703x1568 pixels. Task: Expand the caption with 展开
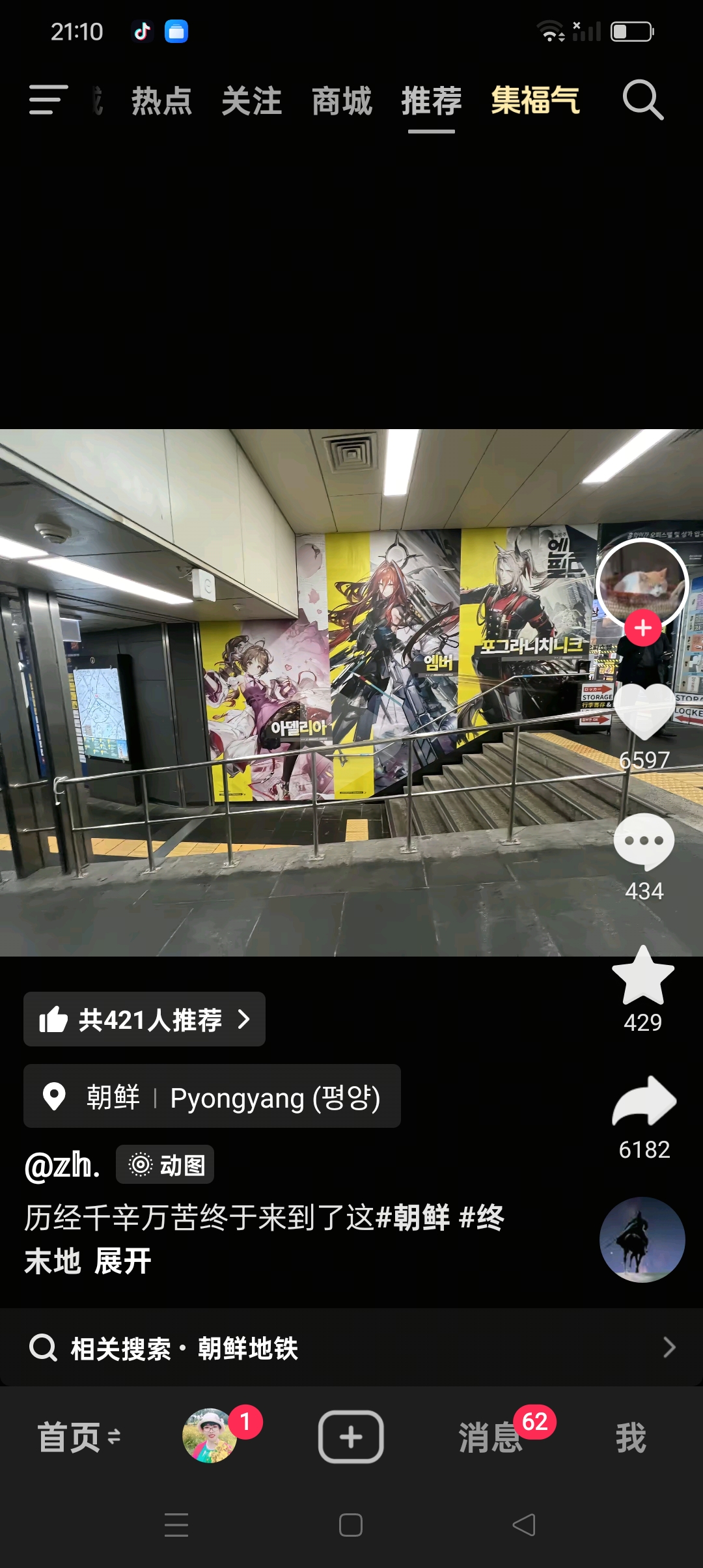(122, 1261)
